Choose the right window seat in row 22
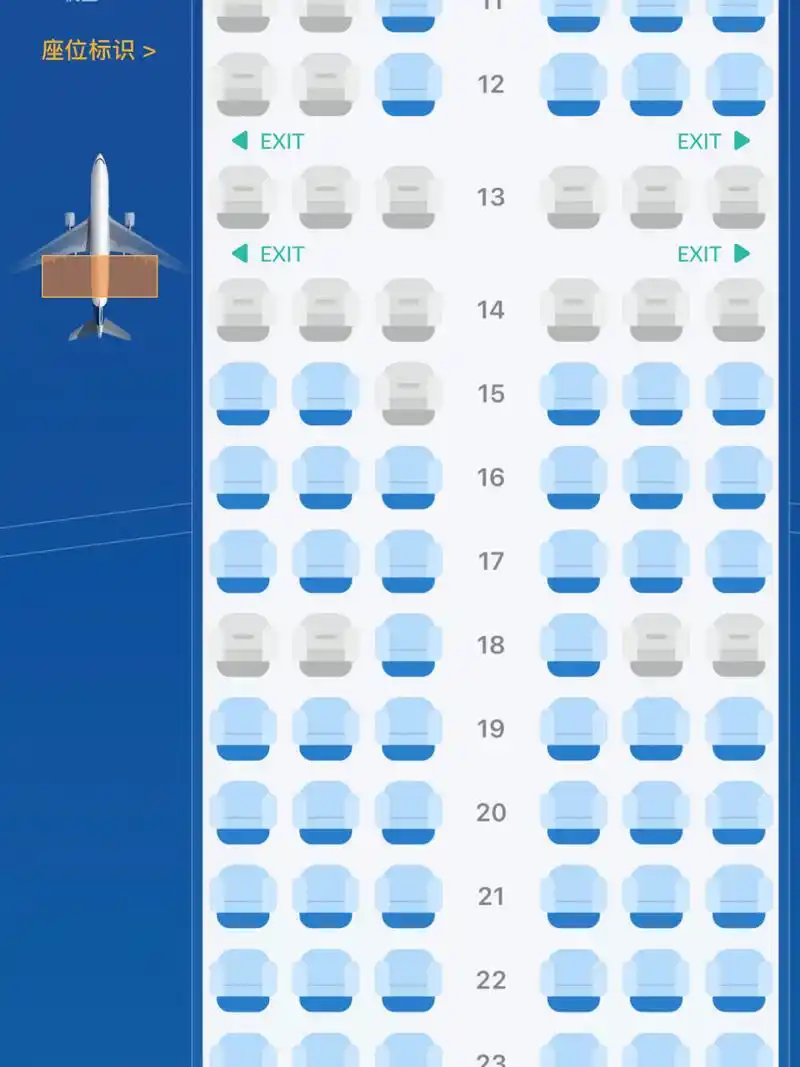This screenshot has height=1067, width=800. tap(739, 980)
